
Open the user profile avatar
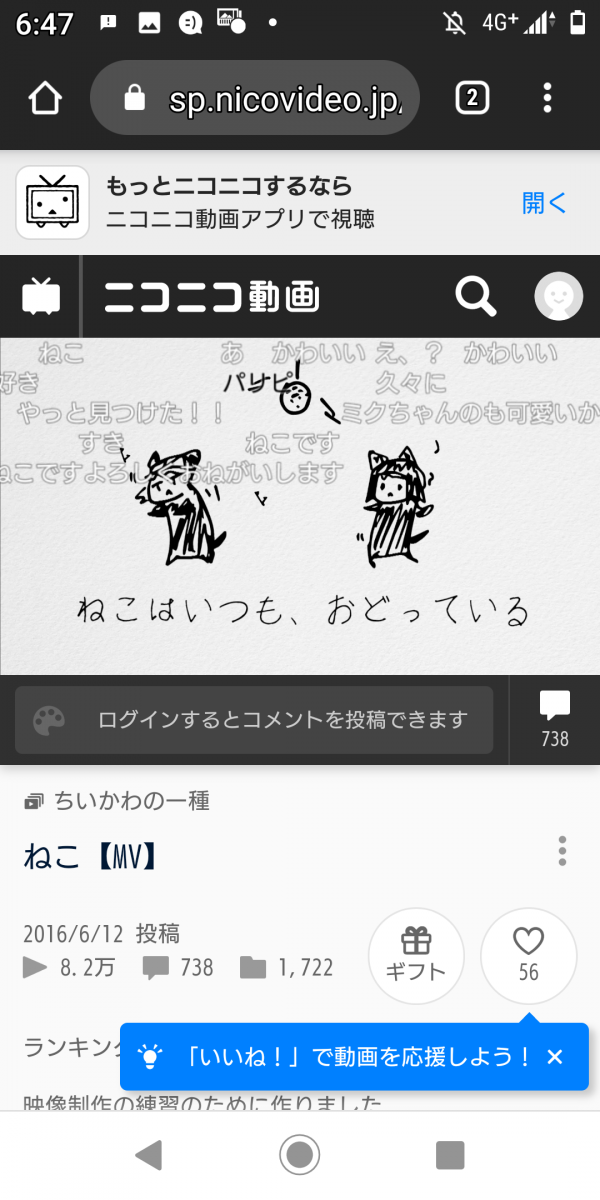pos(558,296)
